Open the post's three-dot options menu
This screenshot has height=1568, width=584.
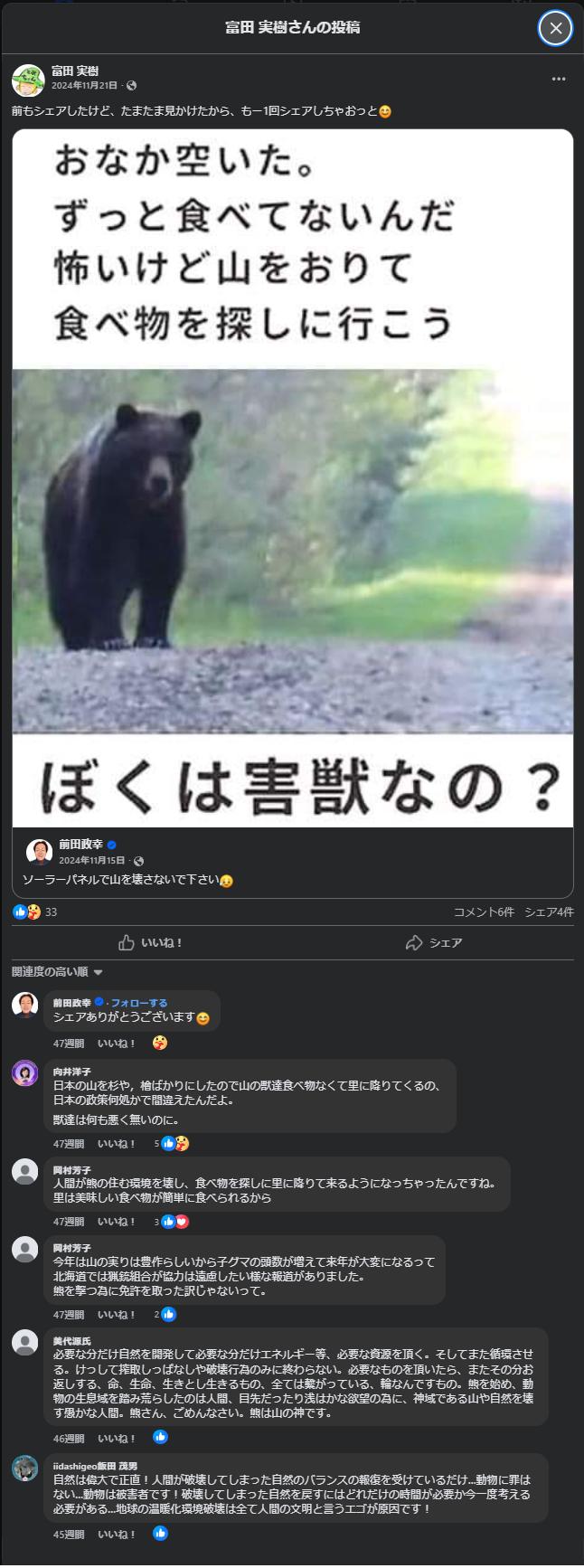coord(559,79)
